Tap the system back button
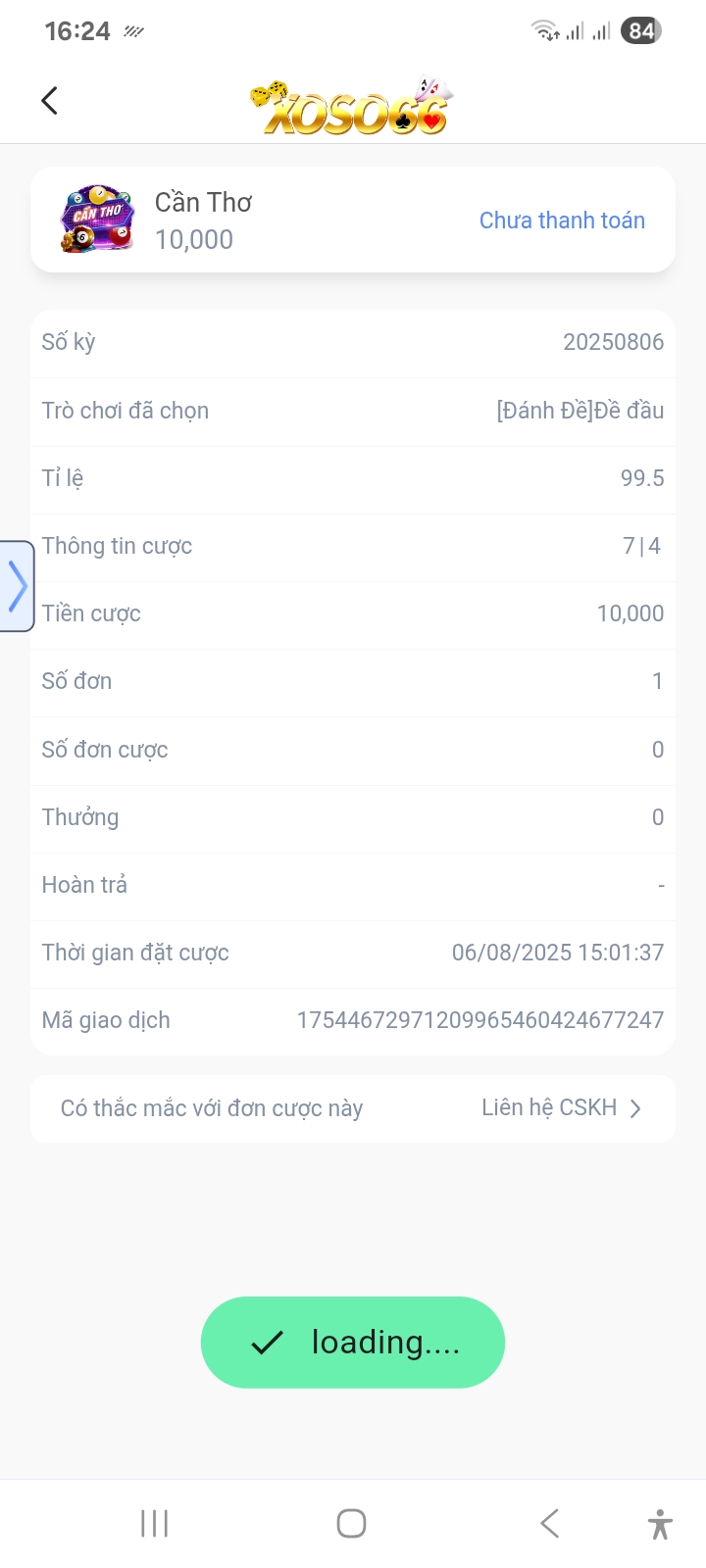 coord(550,1523)
